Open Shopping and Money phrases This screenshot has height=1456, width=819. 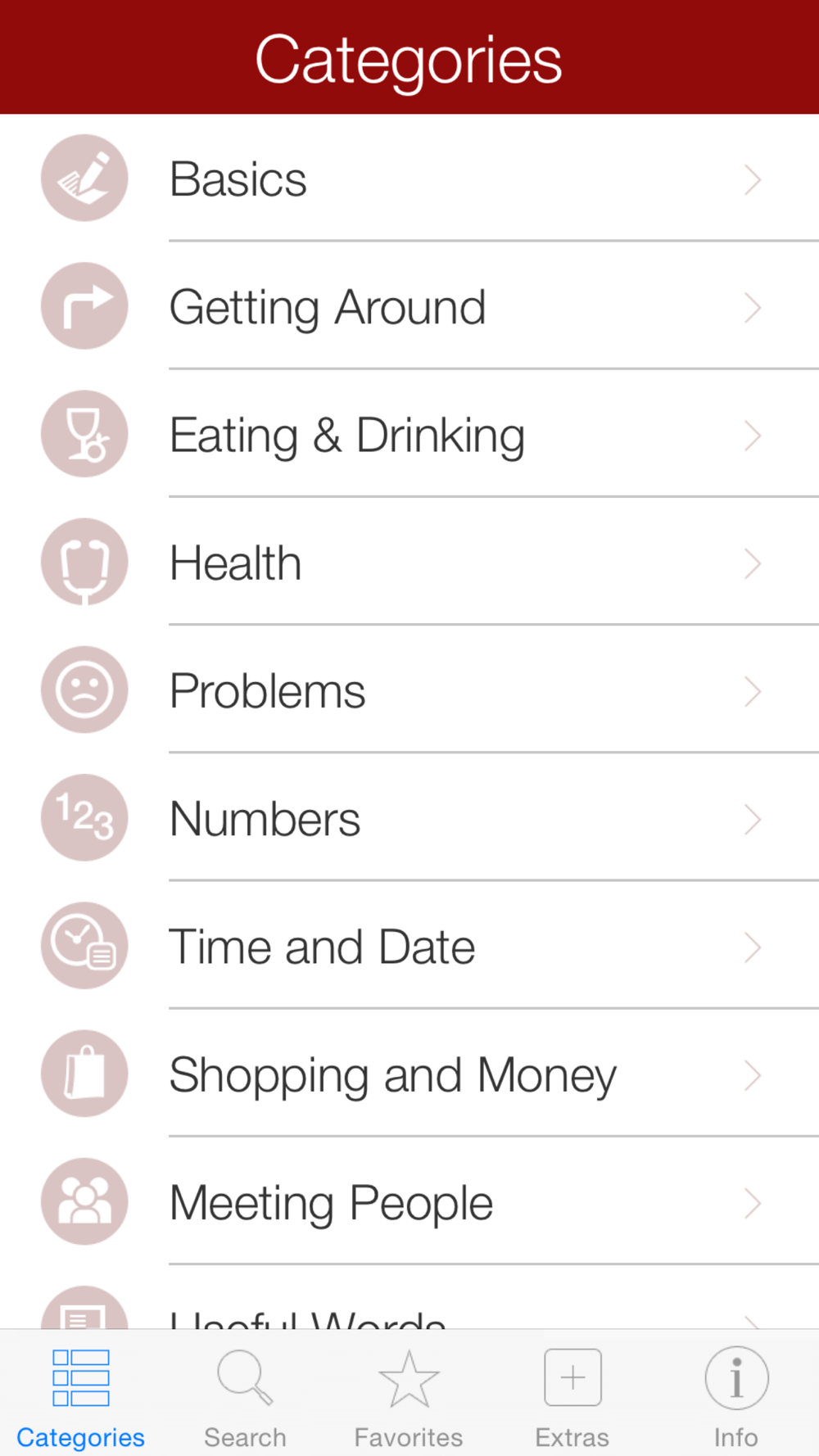pyautogui.click(x=409, y=1073)
